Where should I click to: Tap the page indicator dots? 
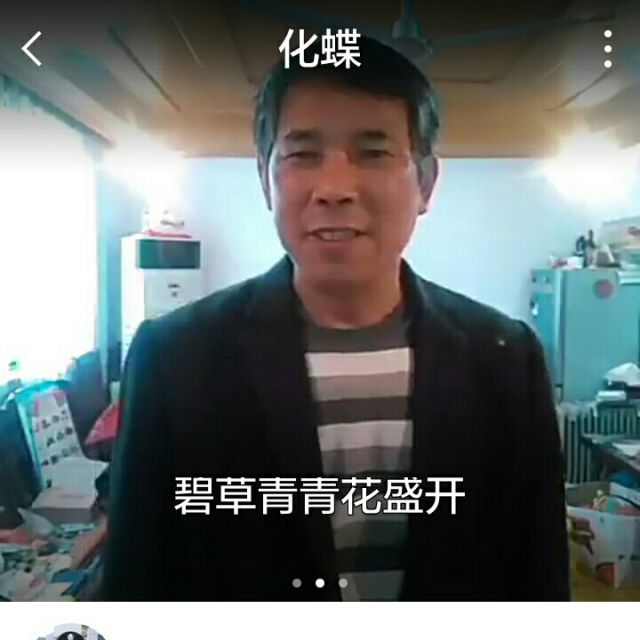point(319,582)
